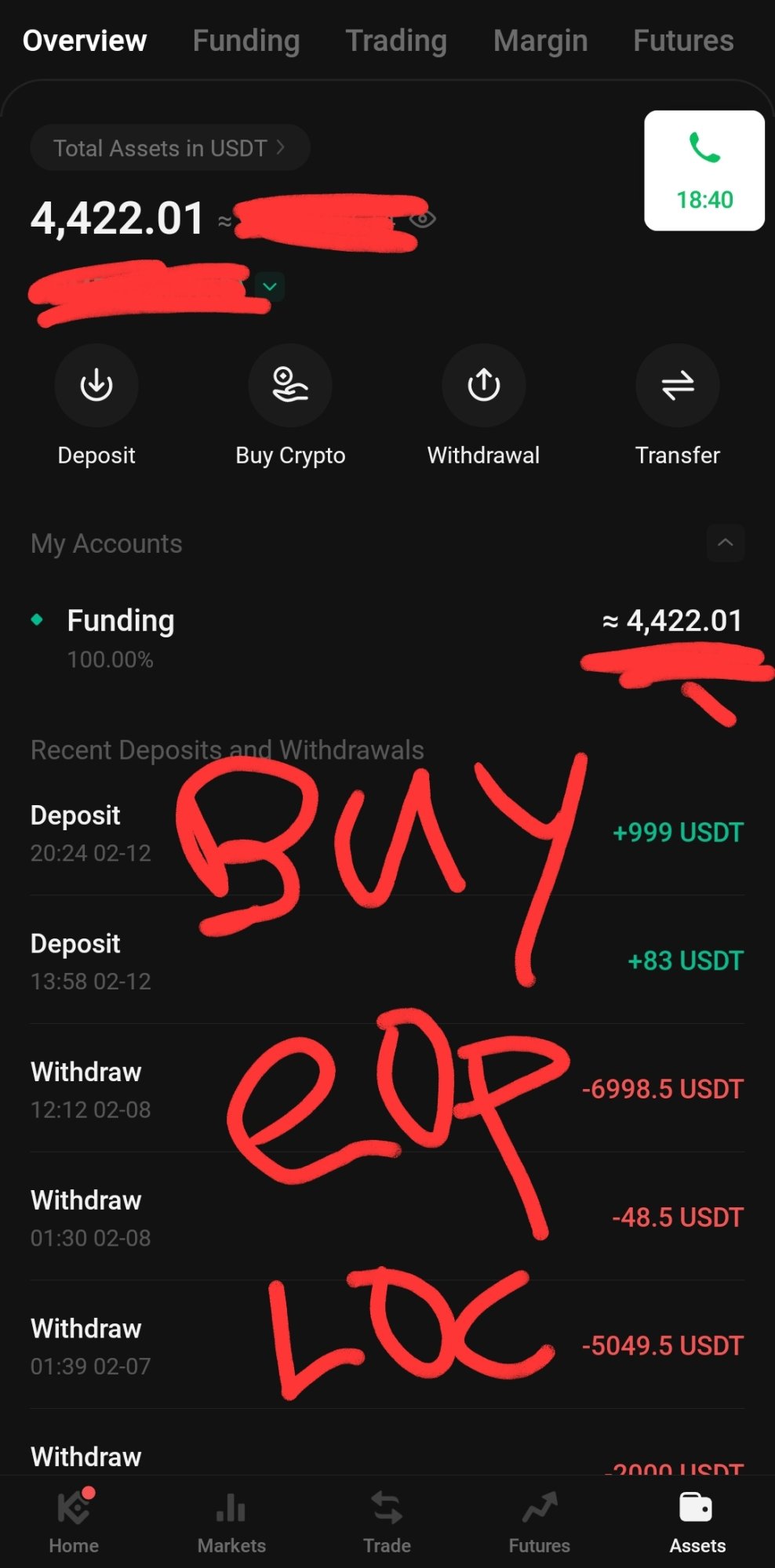Screen dimensions: 775x1568
Task: Collapse the My Accounts section
Action: pos(725,543)
